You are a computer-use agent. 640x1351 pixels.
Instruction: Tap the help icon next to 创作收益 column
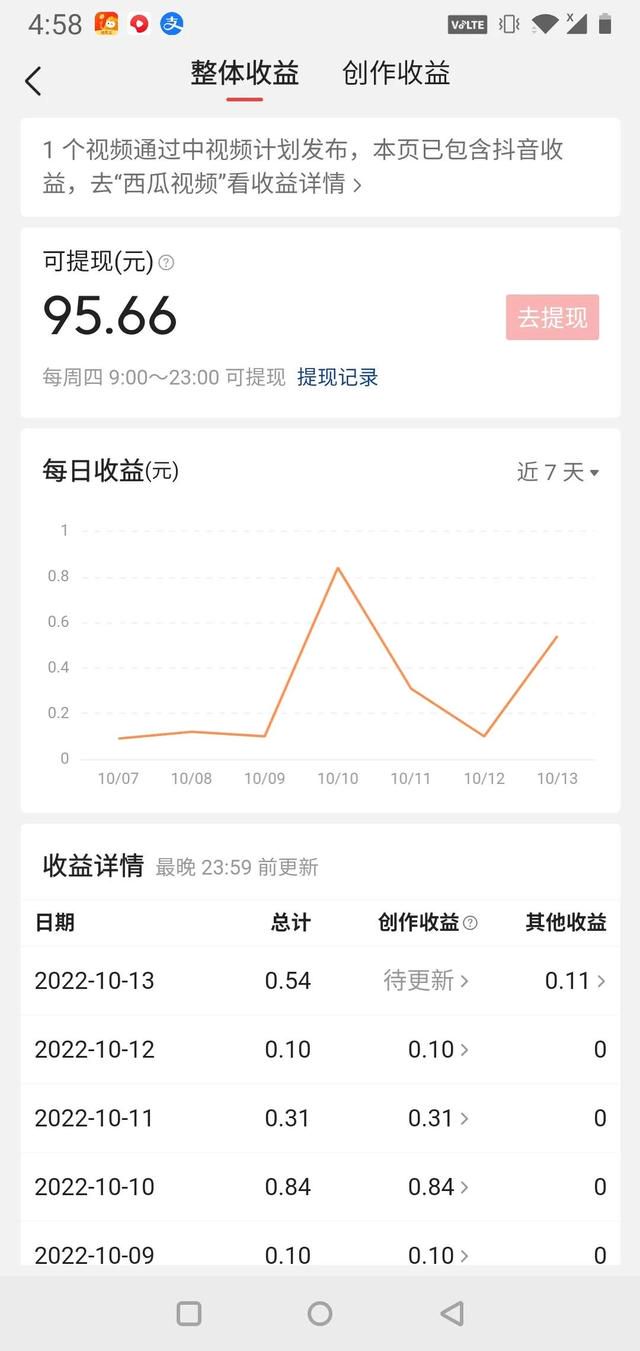[x=470, y=923]
